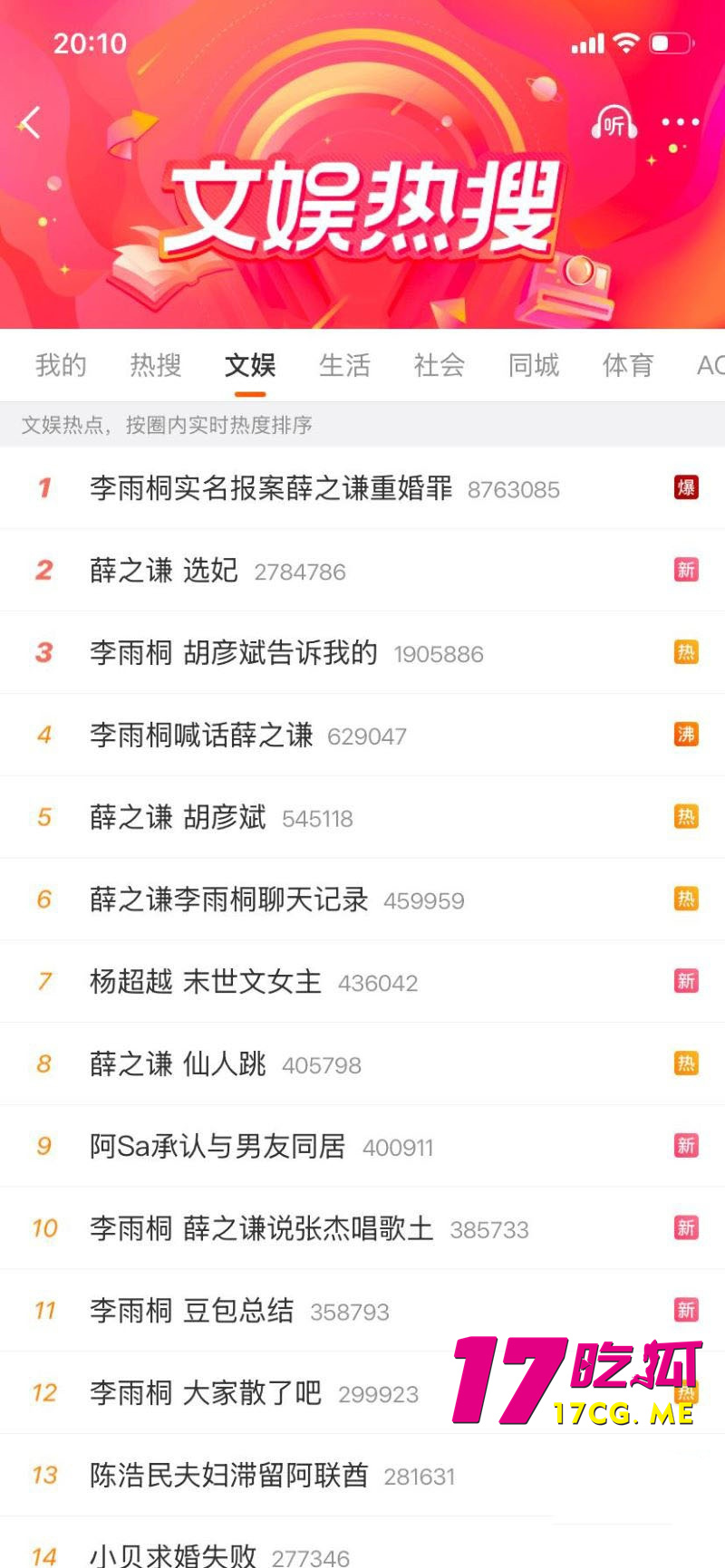Screen dimensions: 725x1568
Task: Tap the 热 badge on the third topic
Action: point(686,652)
